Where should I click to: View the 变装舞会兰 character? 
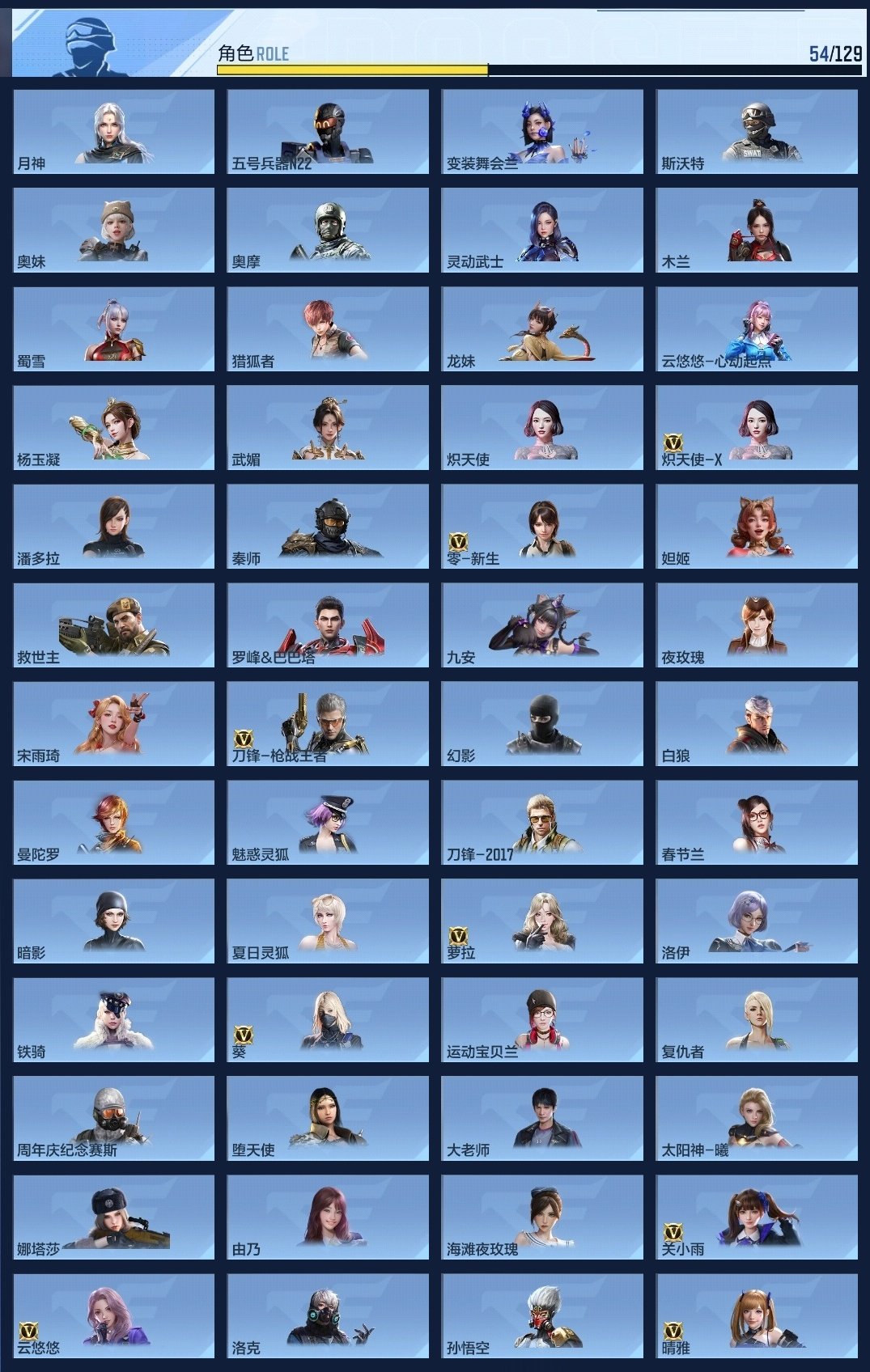point(542,131)
